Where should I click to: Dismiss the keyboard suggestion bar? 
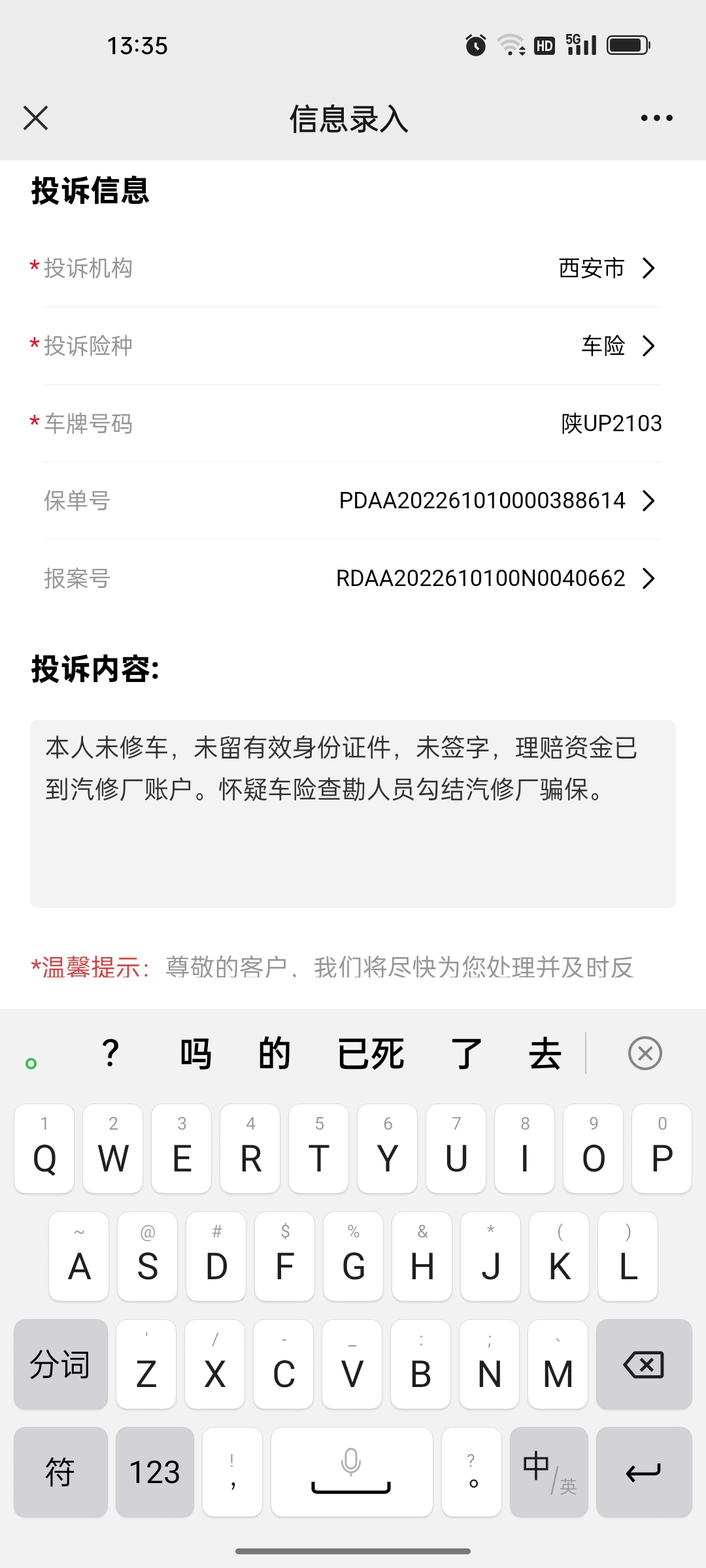645,1053
